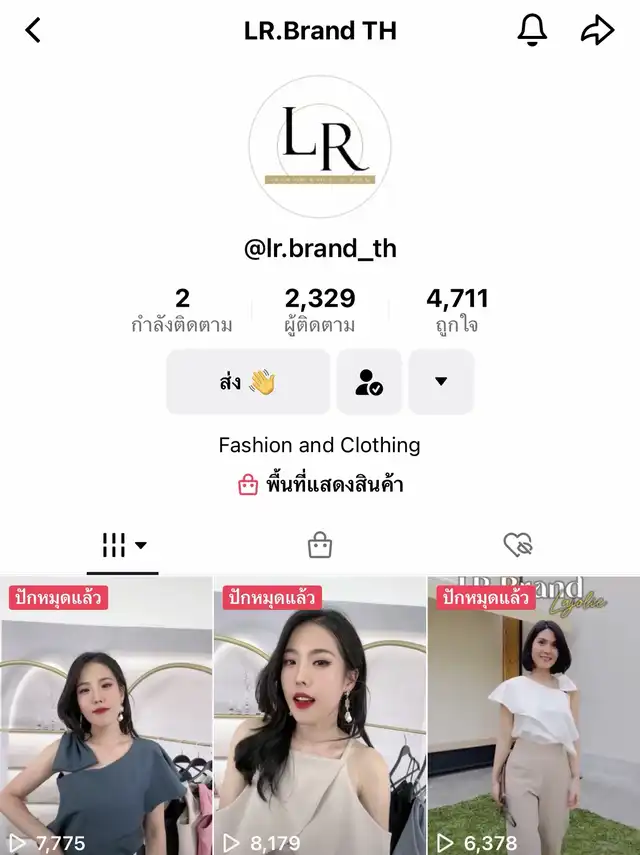
Task: Send a message with the ส่ง button
Action: point(248,382)
